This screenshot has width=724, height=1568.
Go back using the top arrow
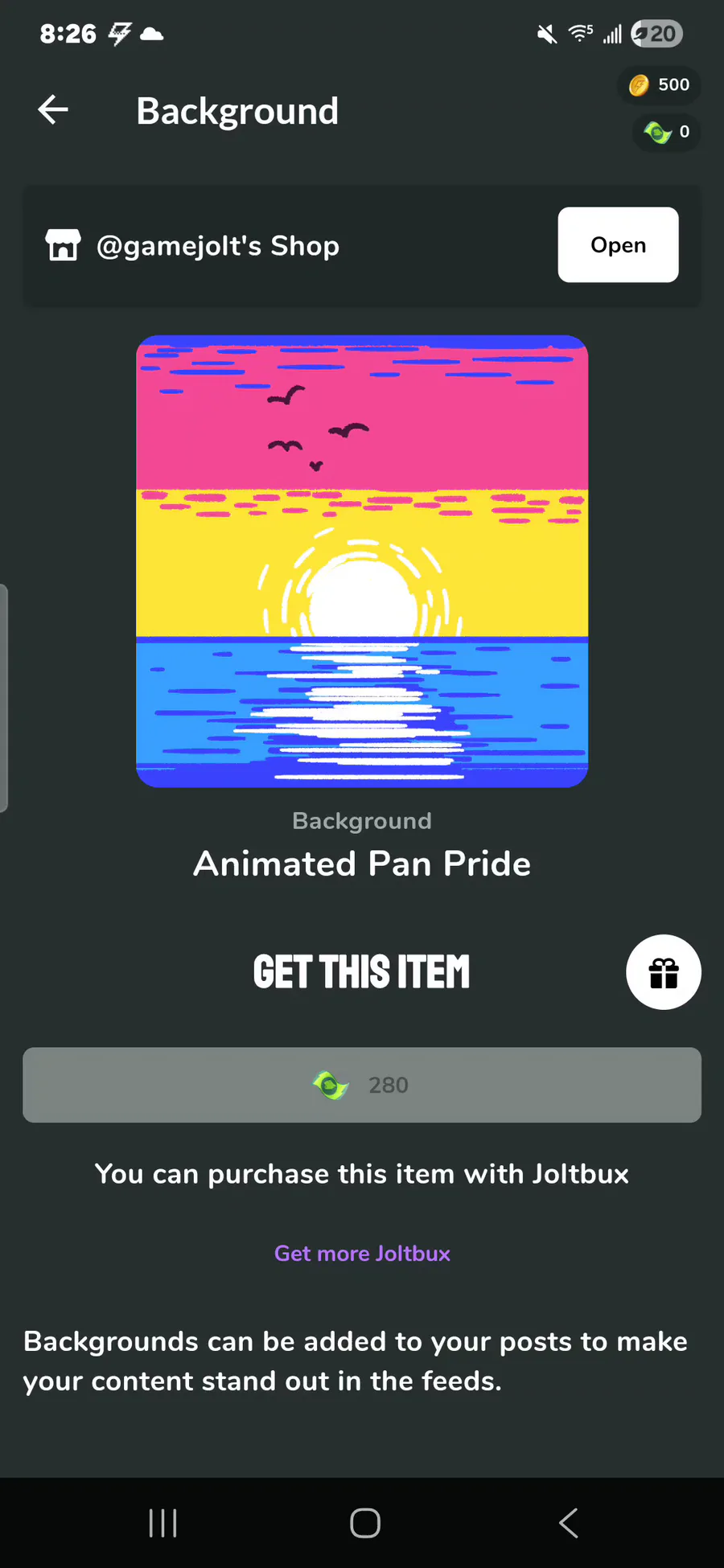pyautogui.click(x=53, y=110)
